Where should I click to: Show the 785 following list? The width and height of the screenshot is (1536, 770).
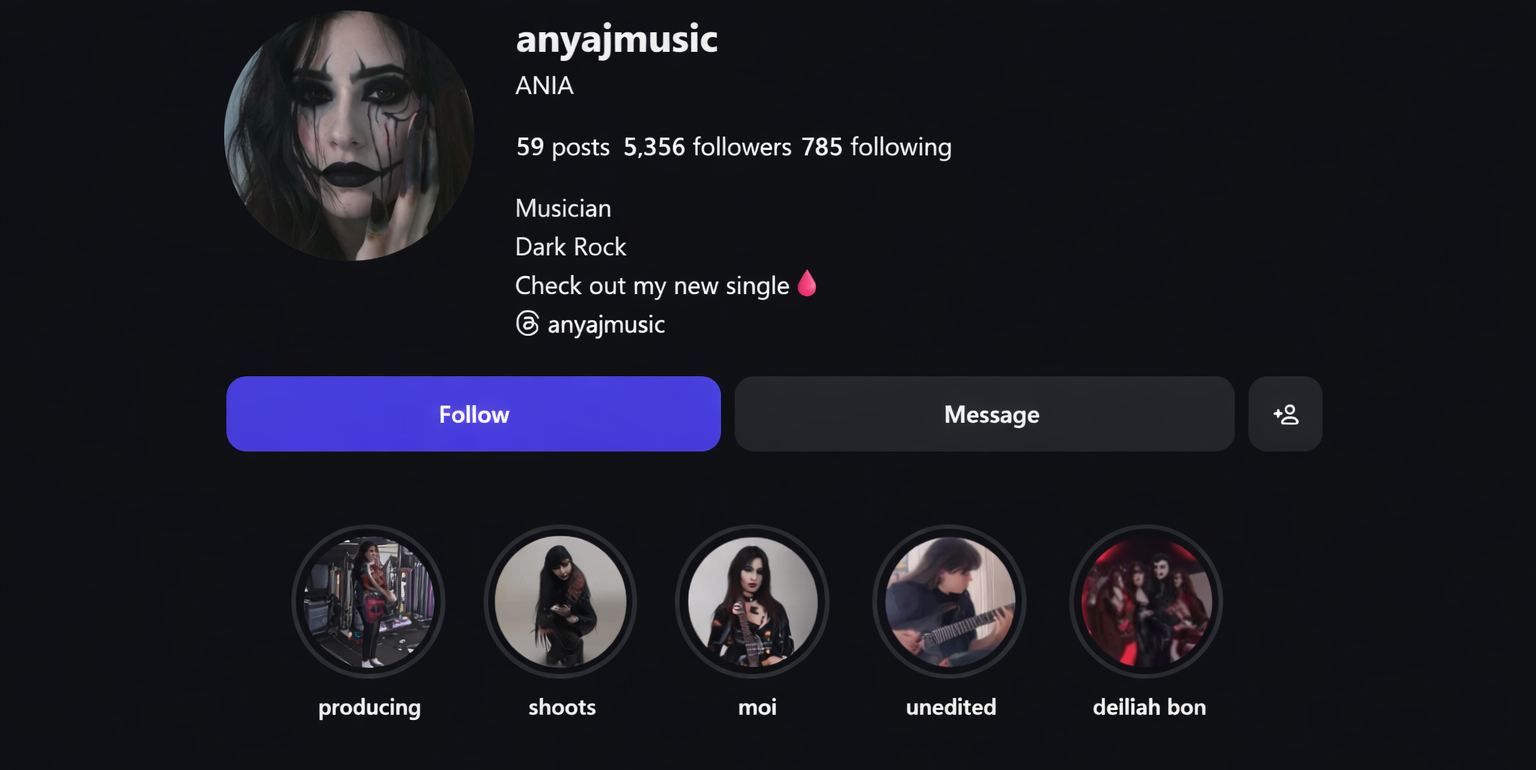[876, 147]
